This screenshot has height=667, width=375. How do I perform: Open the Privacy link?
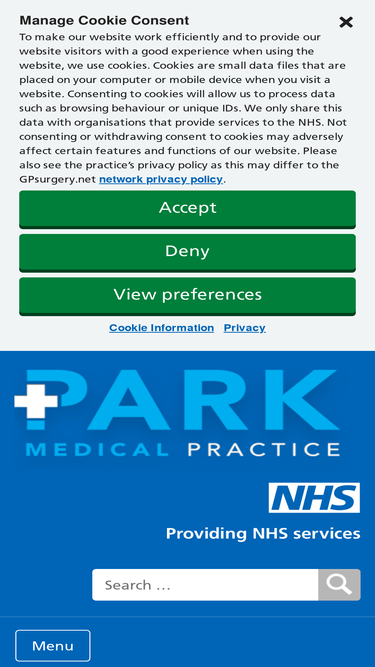click(x=244, y=328)
